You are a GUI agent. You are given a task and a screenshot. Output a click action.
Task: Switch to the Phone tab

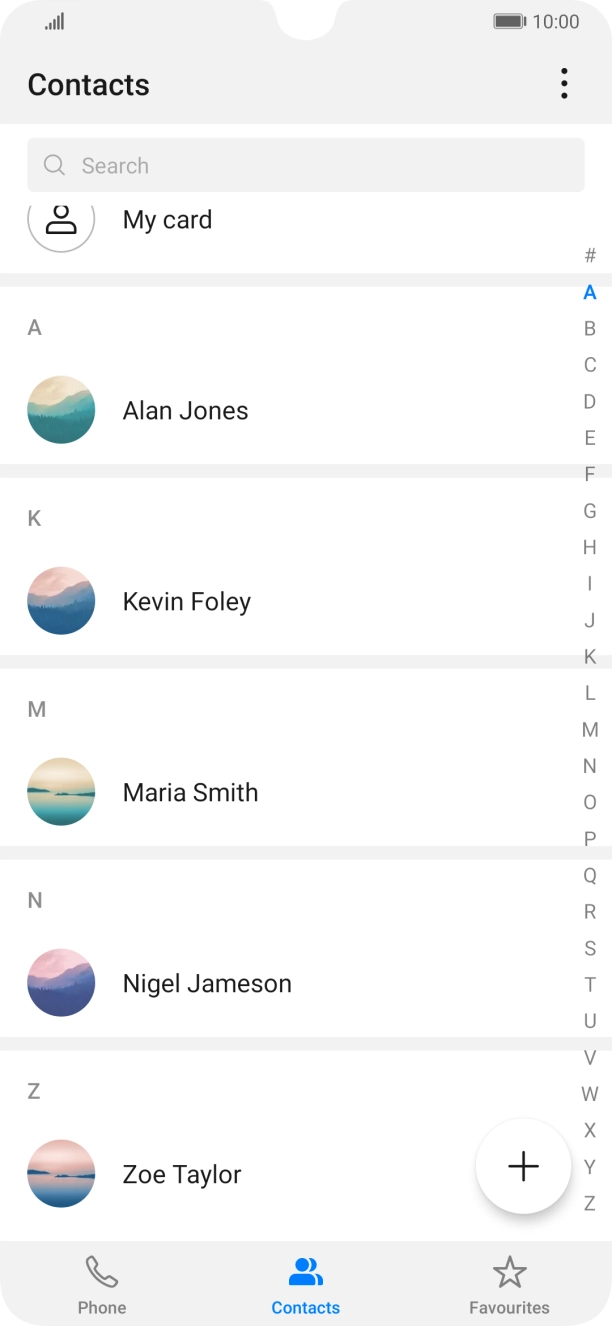[102, 1286]
